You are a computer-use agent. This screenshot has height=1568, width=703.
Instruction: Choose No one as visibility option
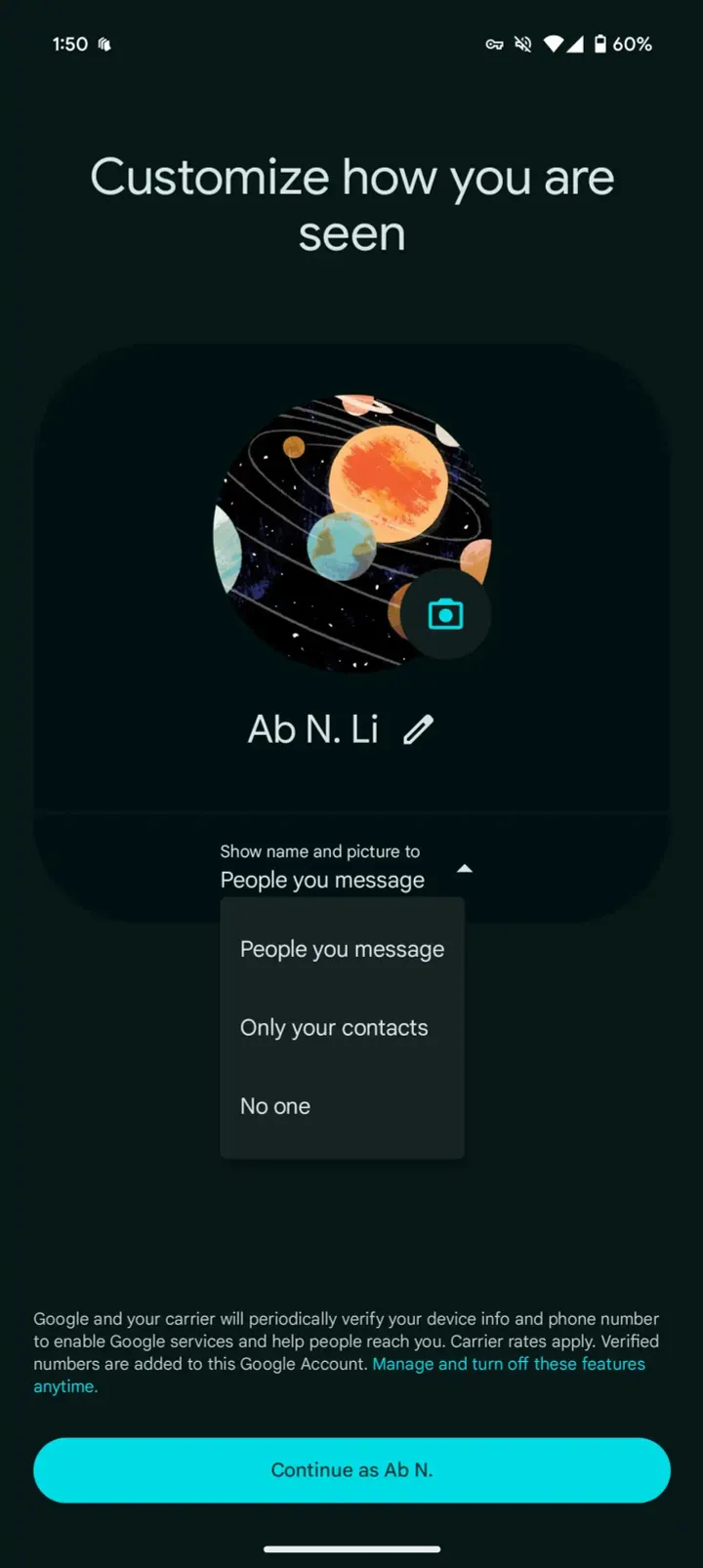(x=275, y=1105)
